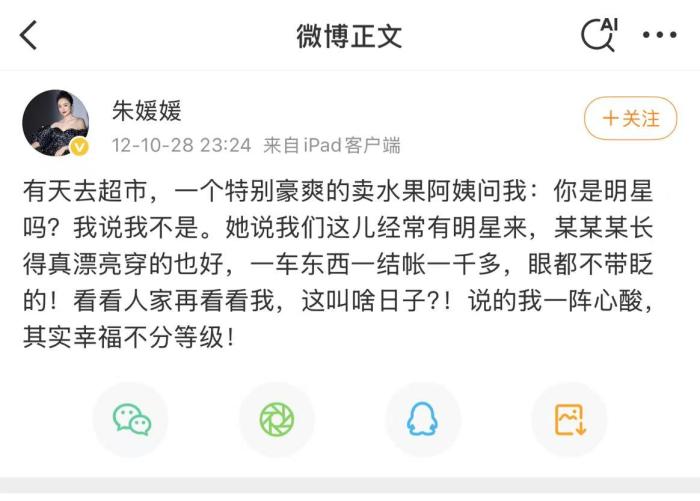Follow 朱媛媛 with the 关注 button
Screen dimensions: 700x501
[630, 118]
